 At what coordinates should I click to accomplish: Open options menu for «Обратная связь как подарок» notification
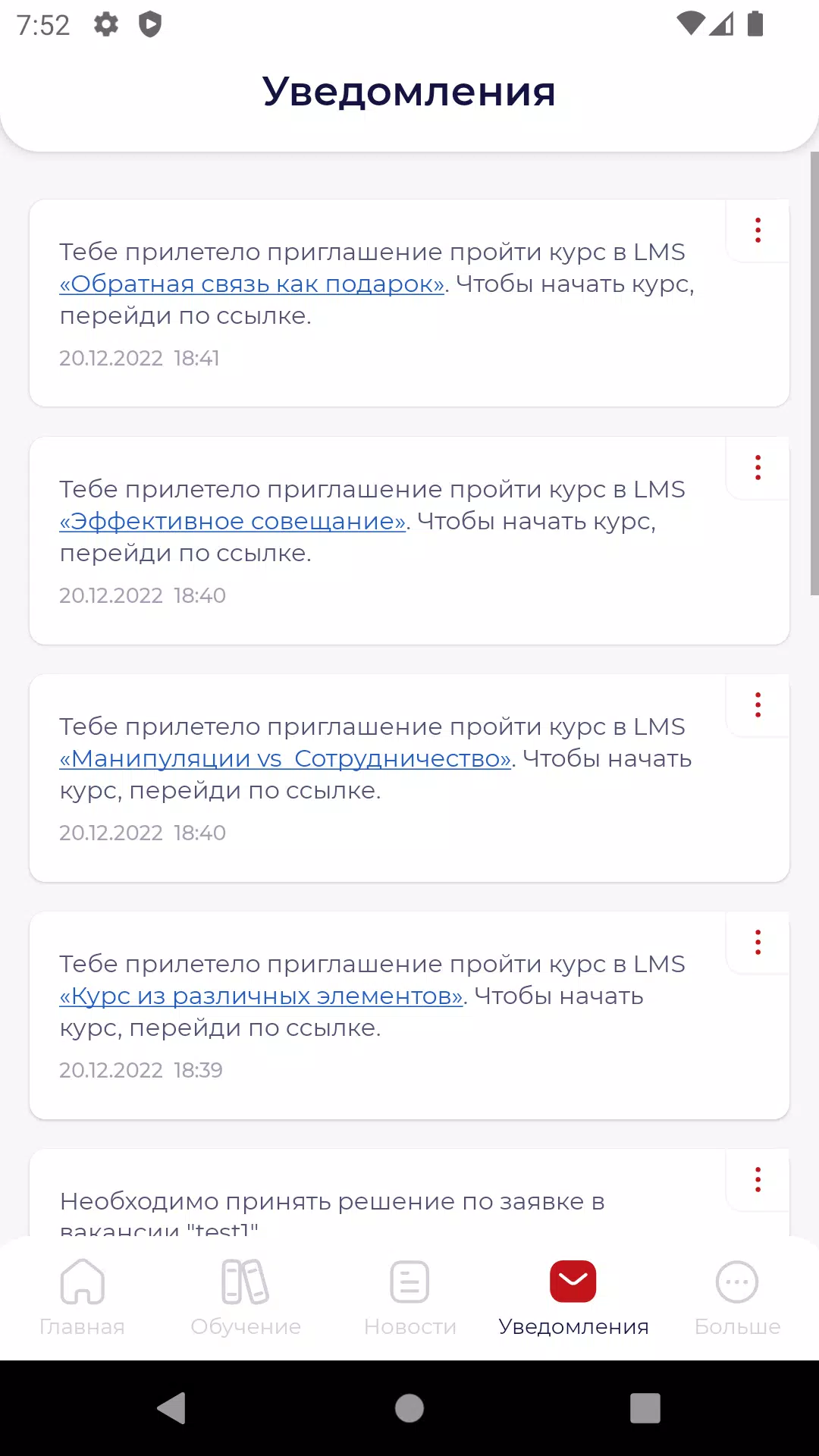coord(758,231)
